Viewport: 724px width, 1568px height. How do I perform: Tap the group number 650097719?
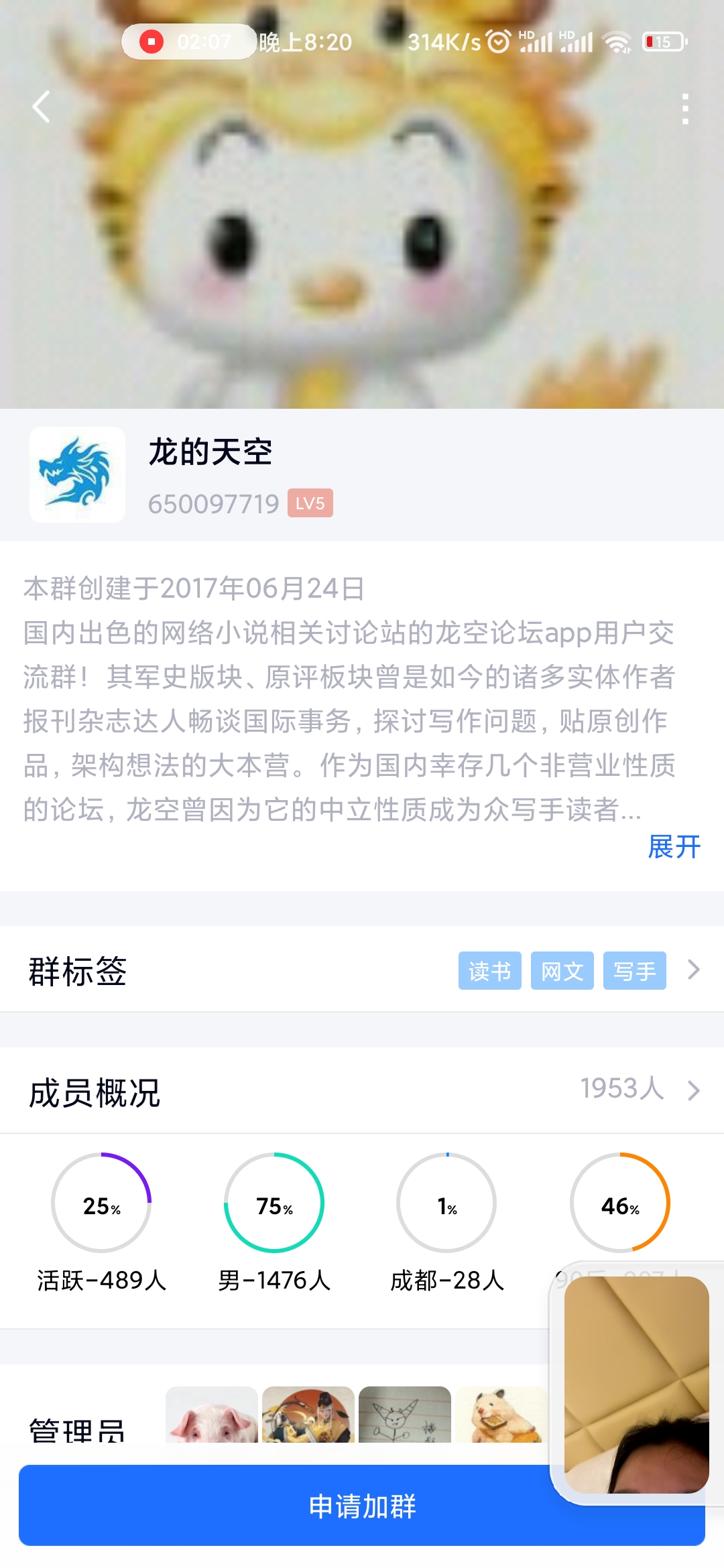pyautogui.click(x=211, y=503)
